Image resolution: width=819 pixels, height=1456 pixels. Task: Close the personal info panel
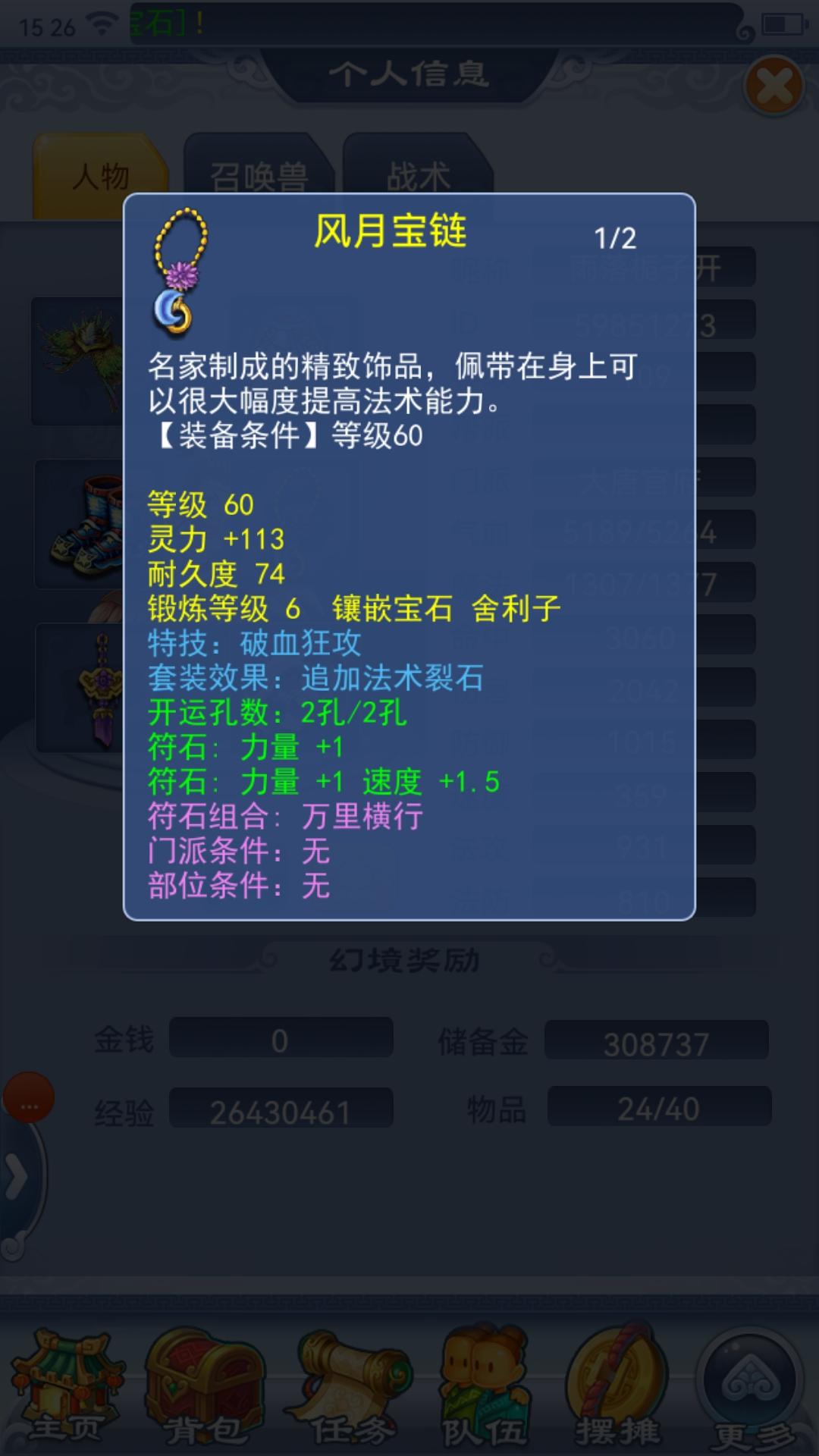[773, 86]
